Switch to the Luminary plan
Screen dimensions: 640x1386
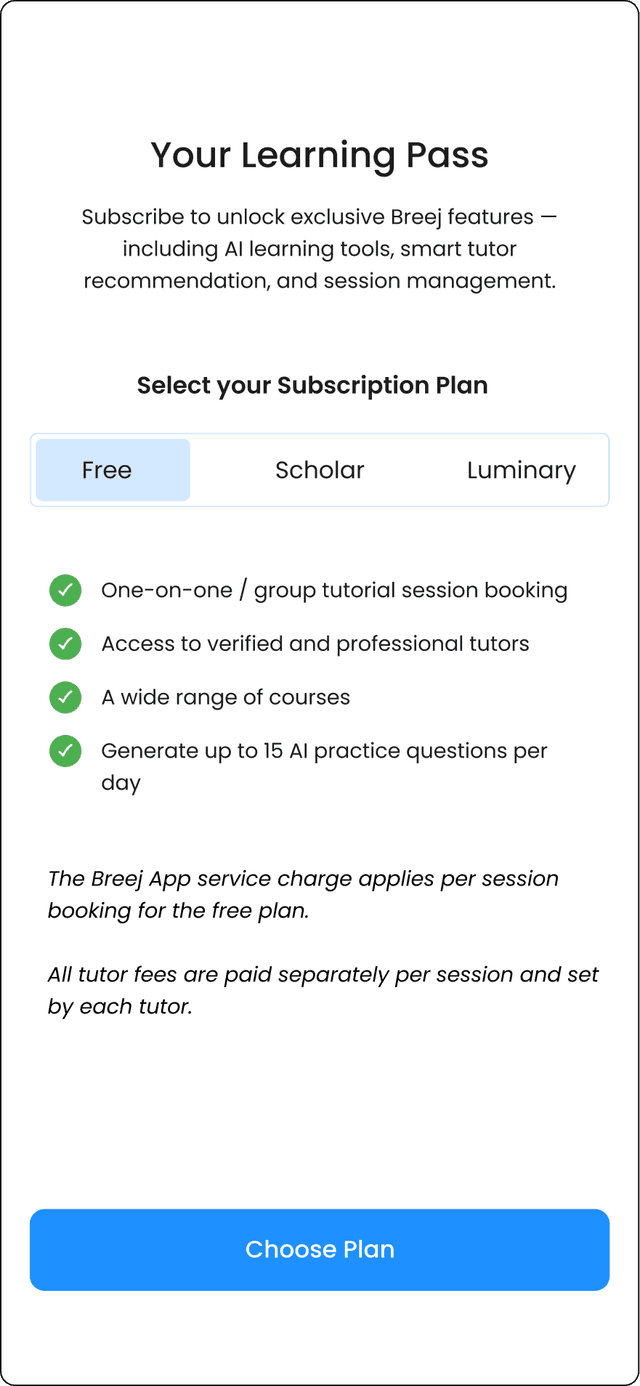point(521,470)
